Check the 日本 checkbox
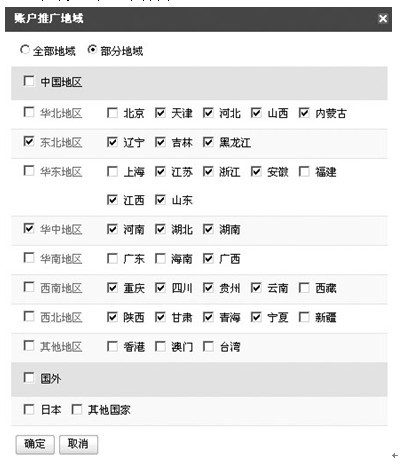 click(x=29, y=409)
